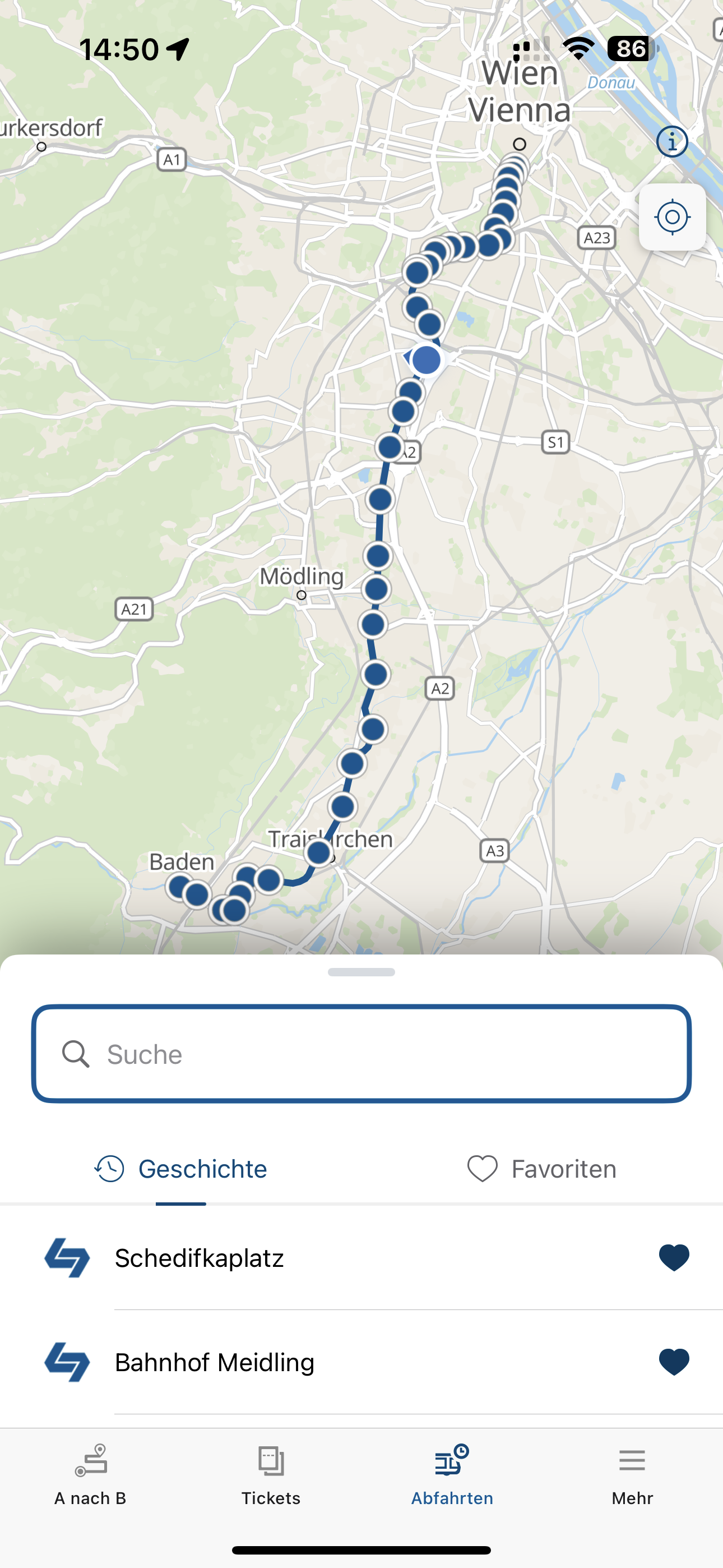Switch to the Geschichte tab
723x1568 pixels.
pyautogui.click(x=203, y=1168)
